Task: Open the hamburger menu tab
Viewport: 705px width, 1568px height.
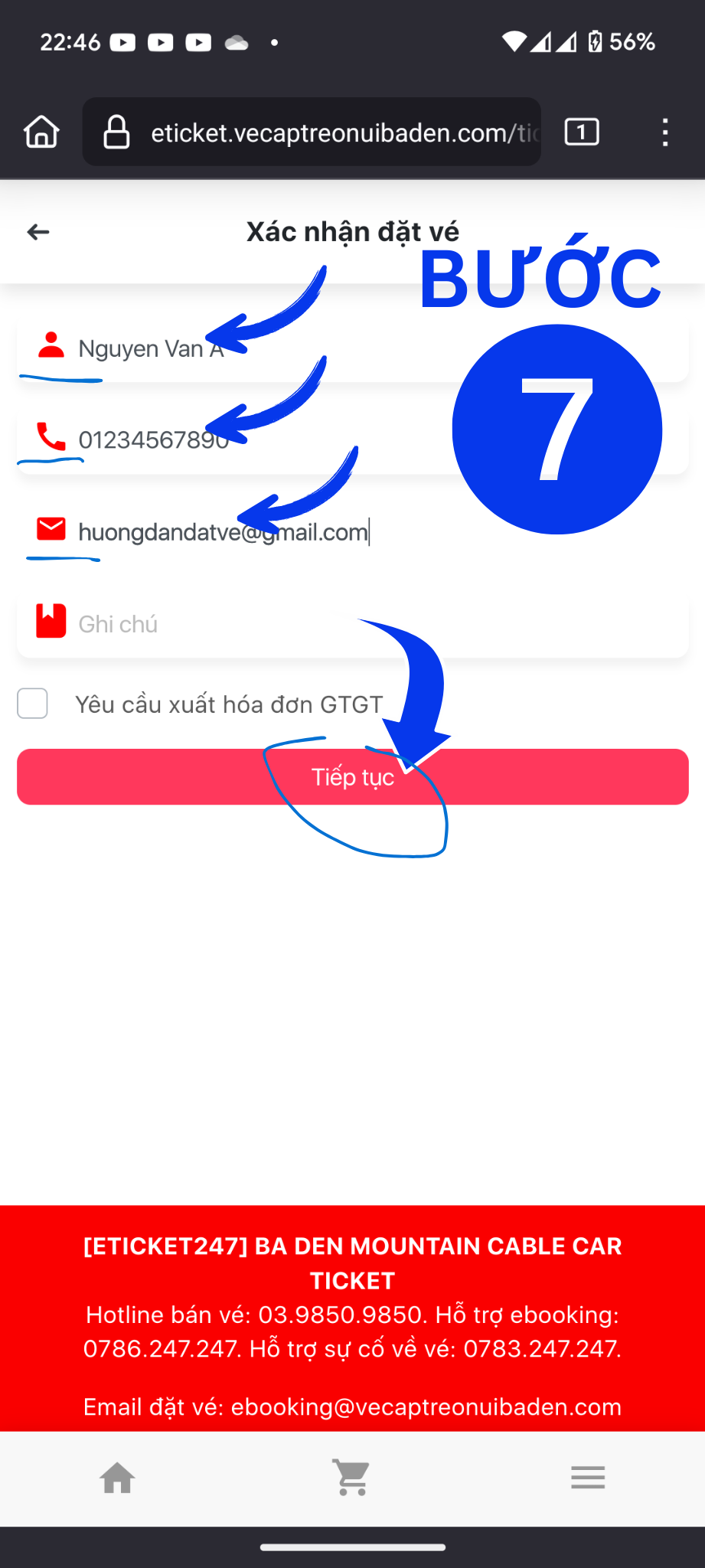Action: (587, 1478)
